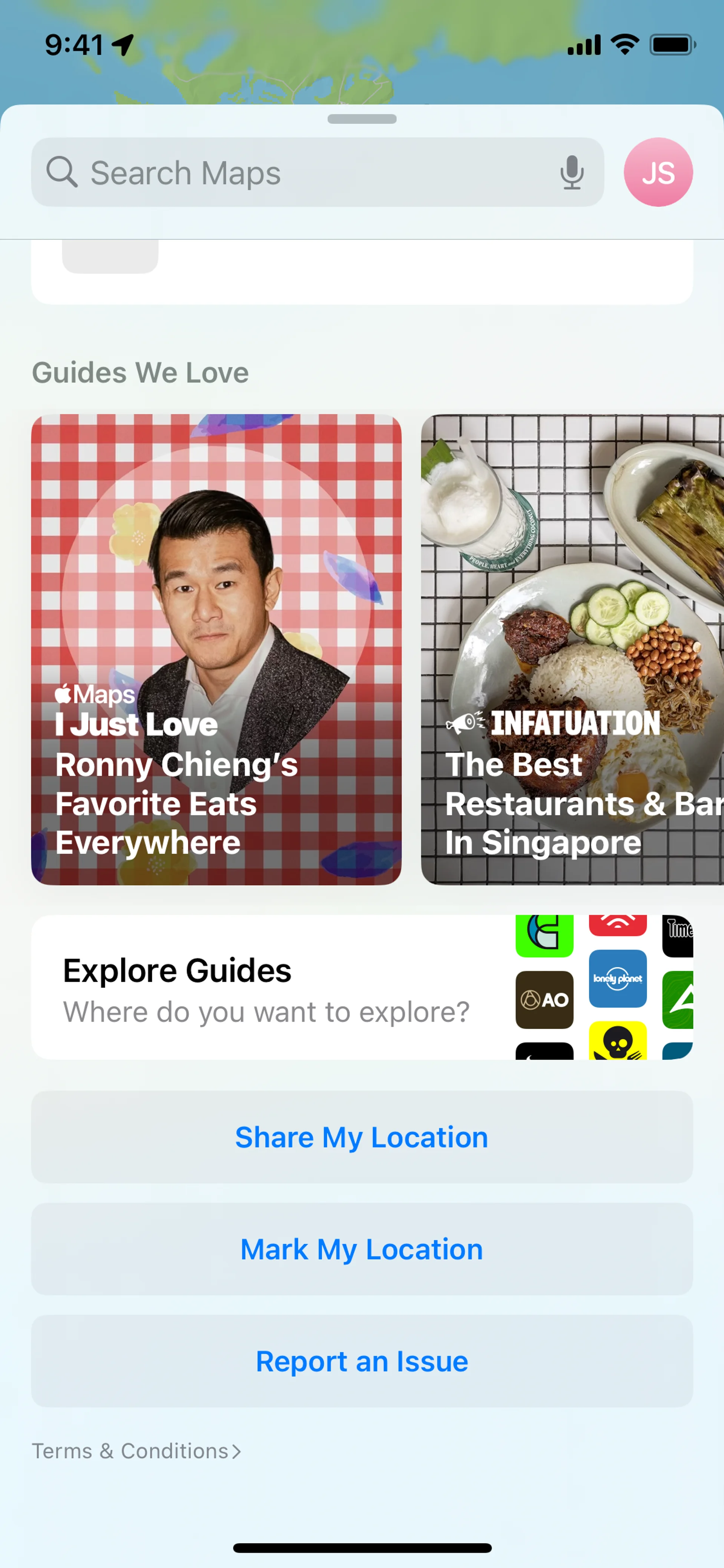Open the JS profile avatar
Image resolution: width=724 pixels, height=1568 pixels.
point(658,172)
